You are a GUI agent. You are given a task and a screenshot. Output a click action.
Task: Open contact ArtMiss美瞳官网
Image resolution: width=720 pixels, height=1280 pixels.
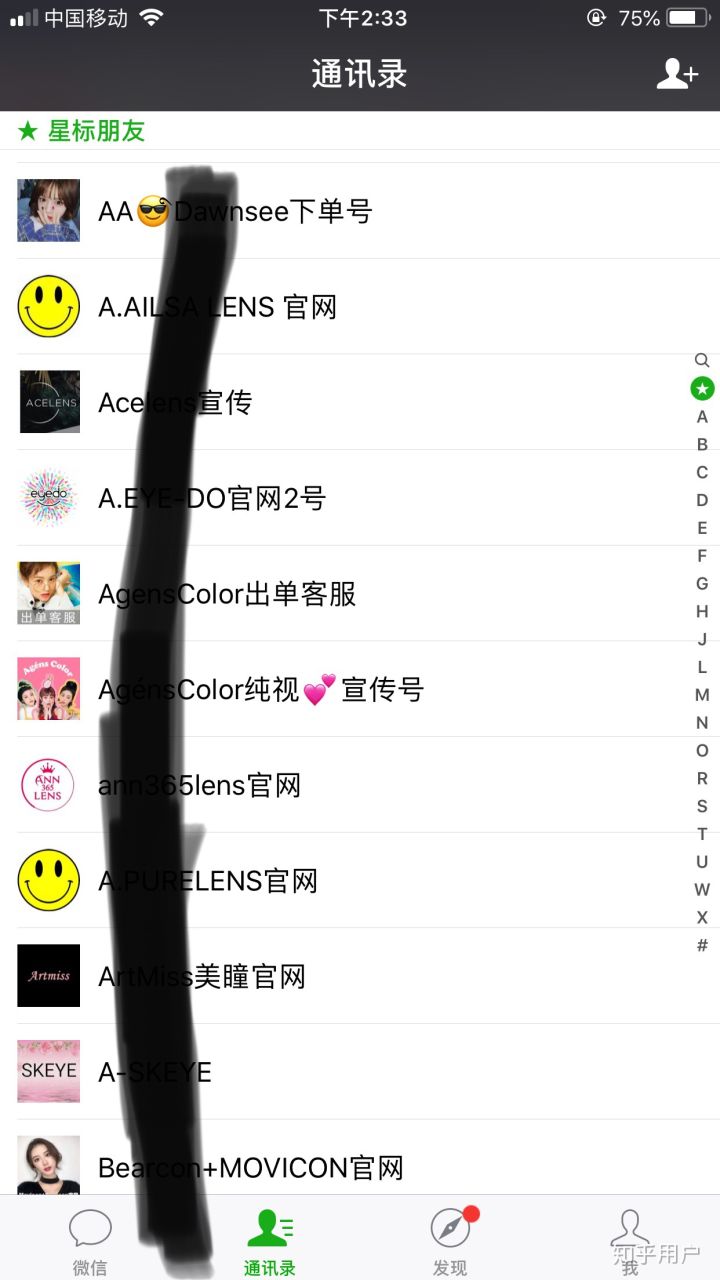pyautogui.click(x=360, y=976)
